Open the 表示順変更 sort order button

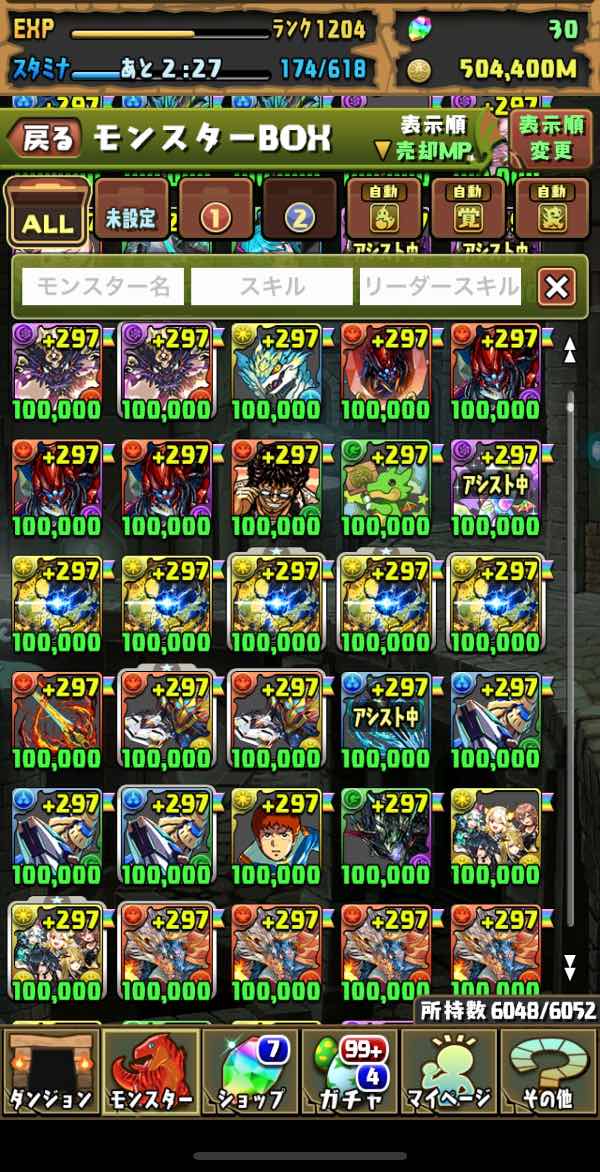click(x=551, y=138)
